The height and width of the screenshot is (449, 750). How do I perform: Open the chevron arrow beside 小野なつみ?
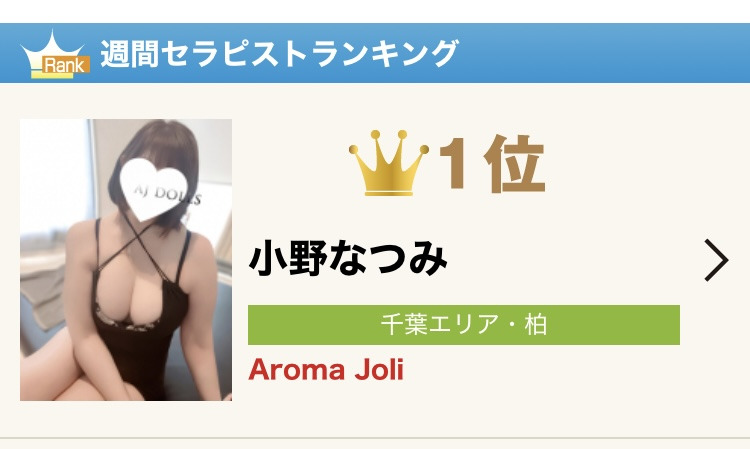[x=716, y=260]
